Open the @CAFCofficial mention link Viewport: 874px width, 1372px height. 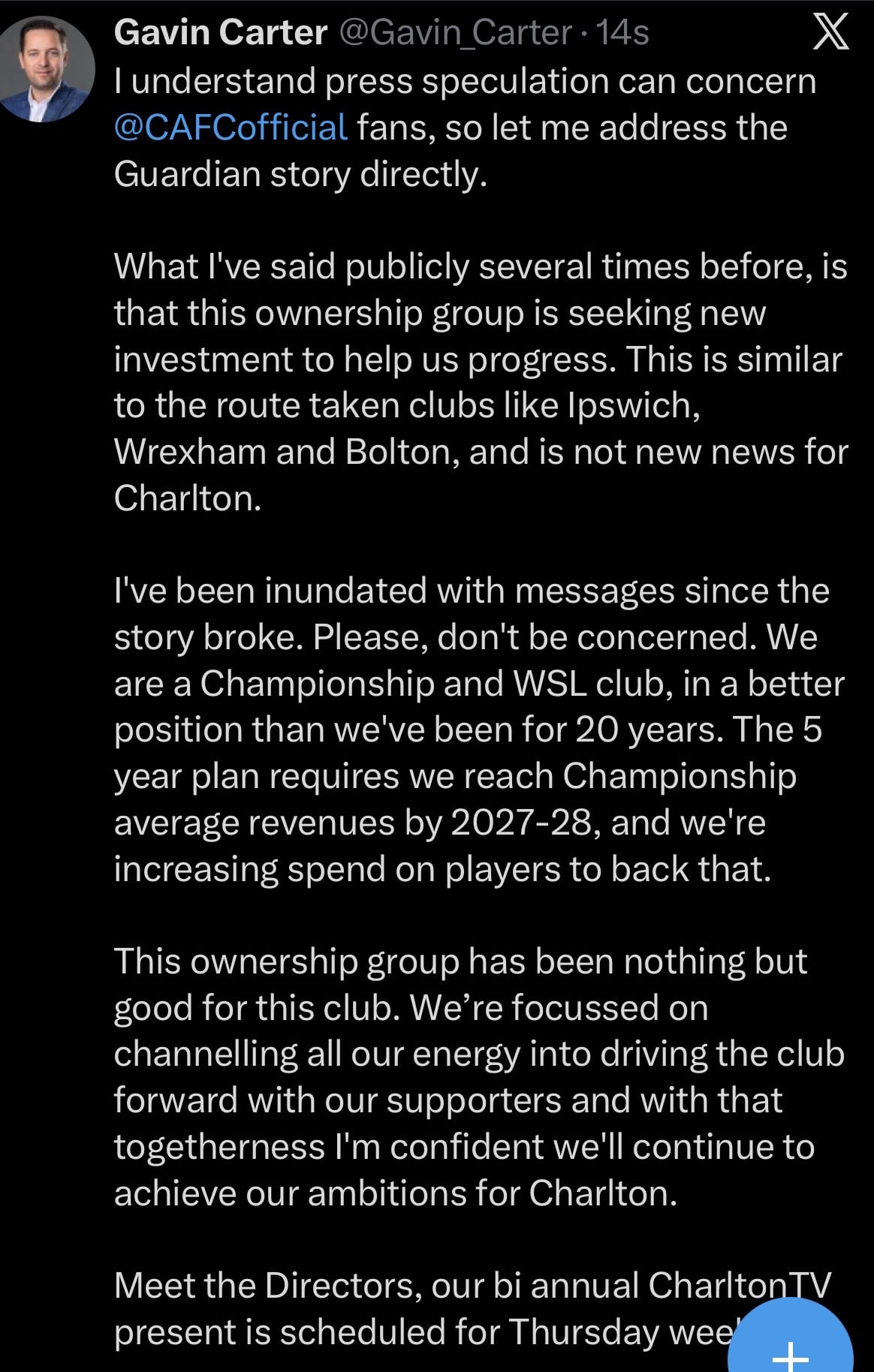[x=231, y=127]
